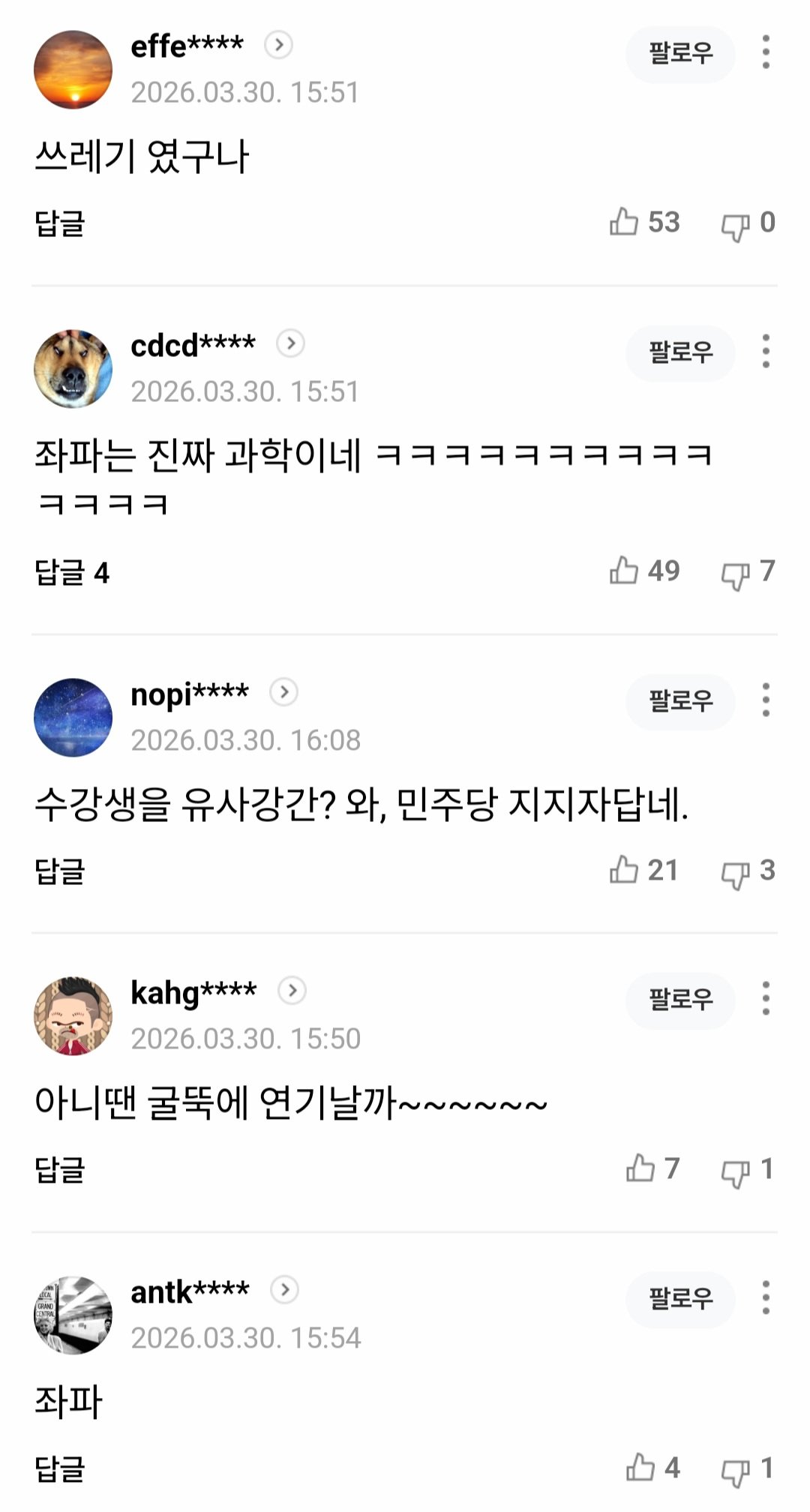Like the comment by kahg****
The image size is (810, 1512).
tap(640, 1169)
